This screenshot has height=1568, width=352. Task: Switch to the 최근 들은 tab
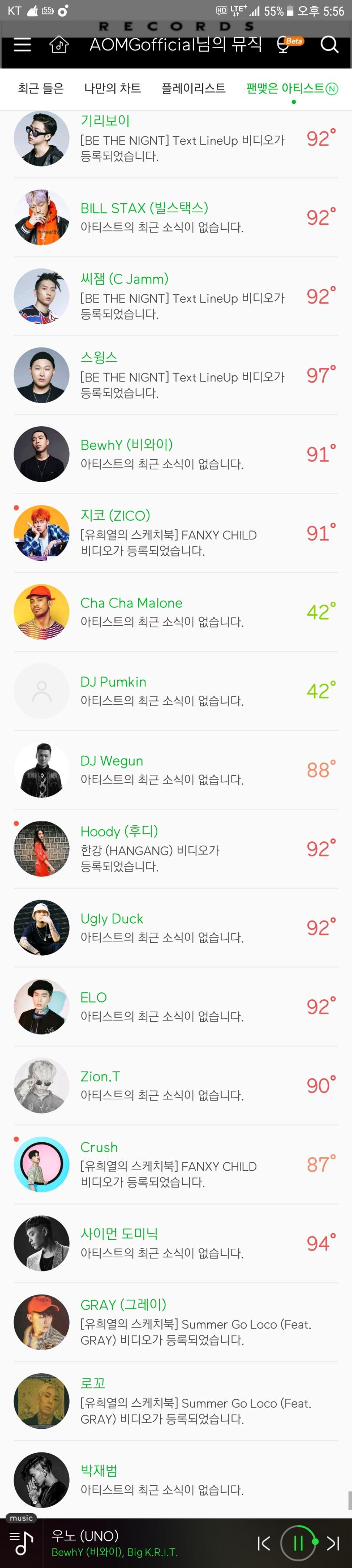pyautogui.click(x=41, y=88)
